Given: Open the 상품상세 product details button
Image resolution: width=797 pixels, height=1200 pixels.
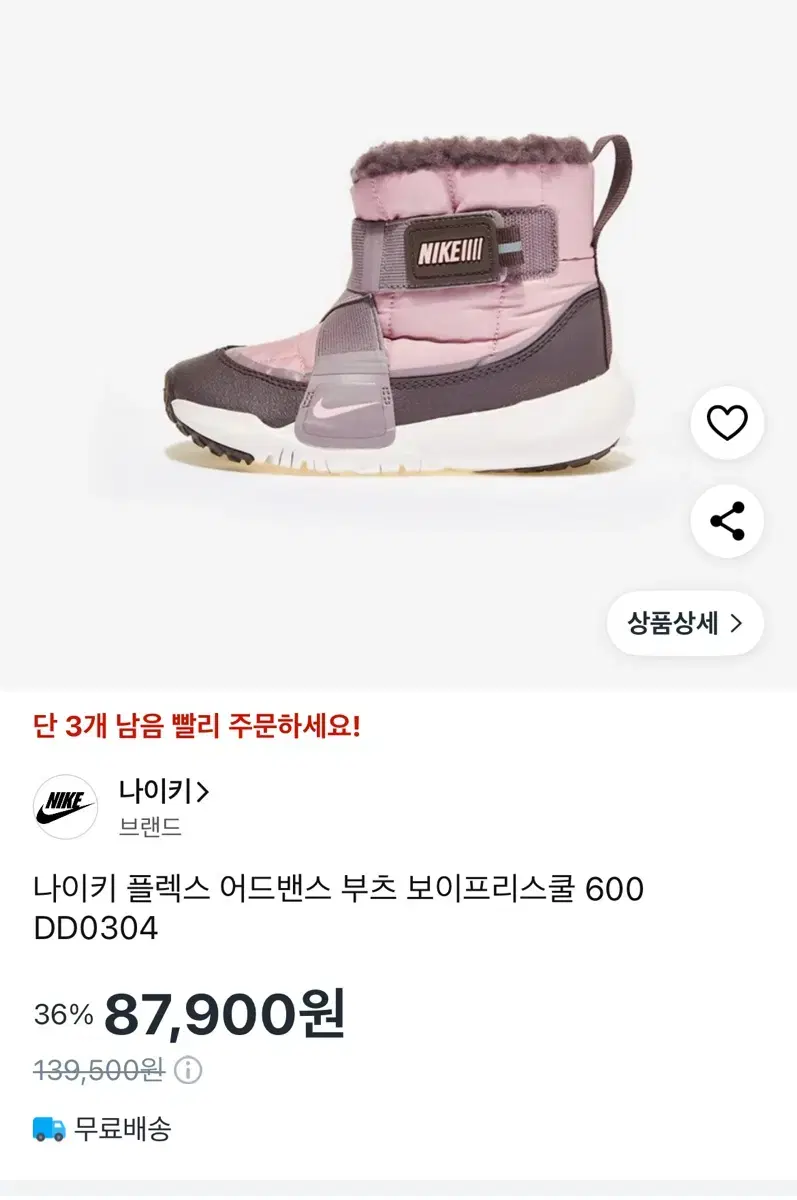Looking at the screenshot, I should click(684, 621).
